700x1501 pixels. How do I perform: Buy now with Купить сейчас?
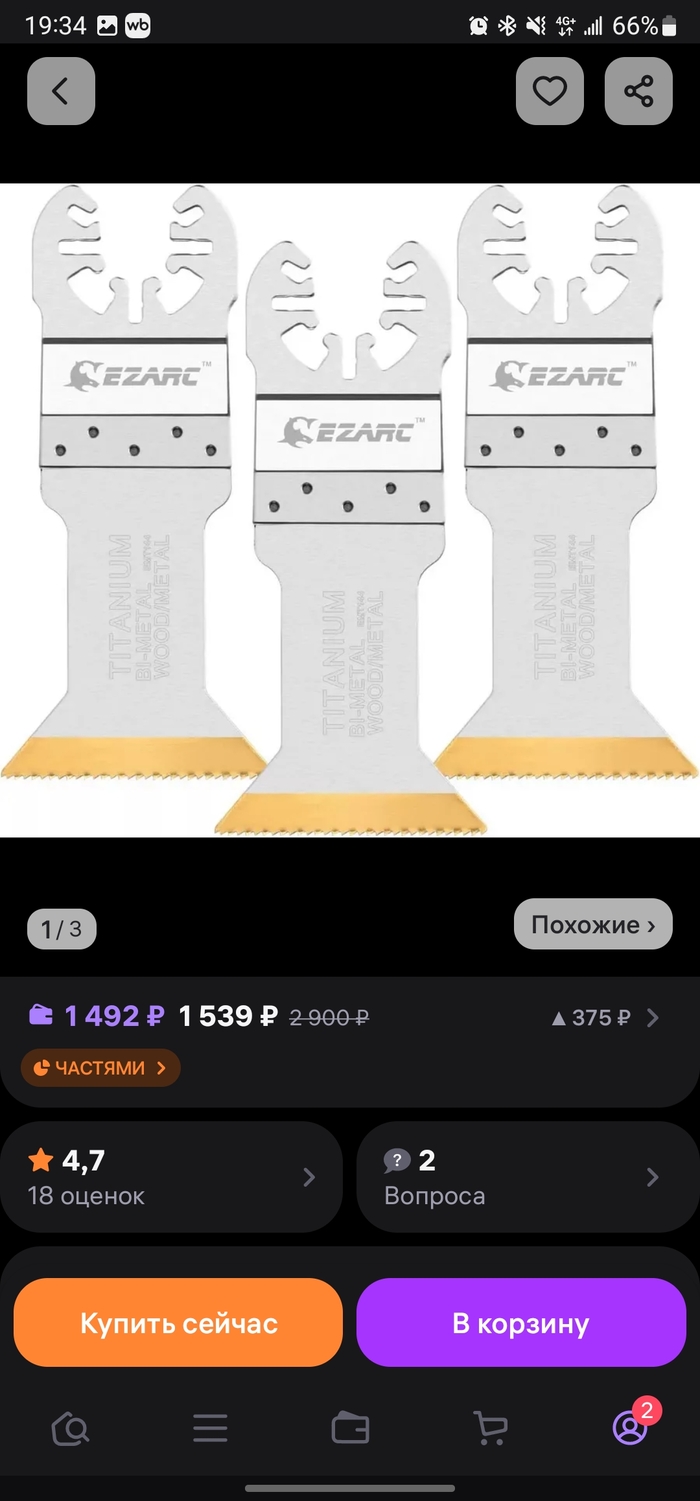[178, 1323]
